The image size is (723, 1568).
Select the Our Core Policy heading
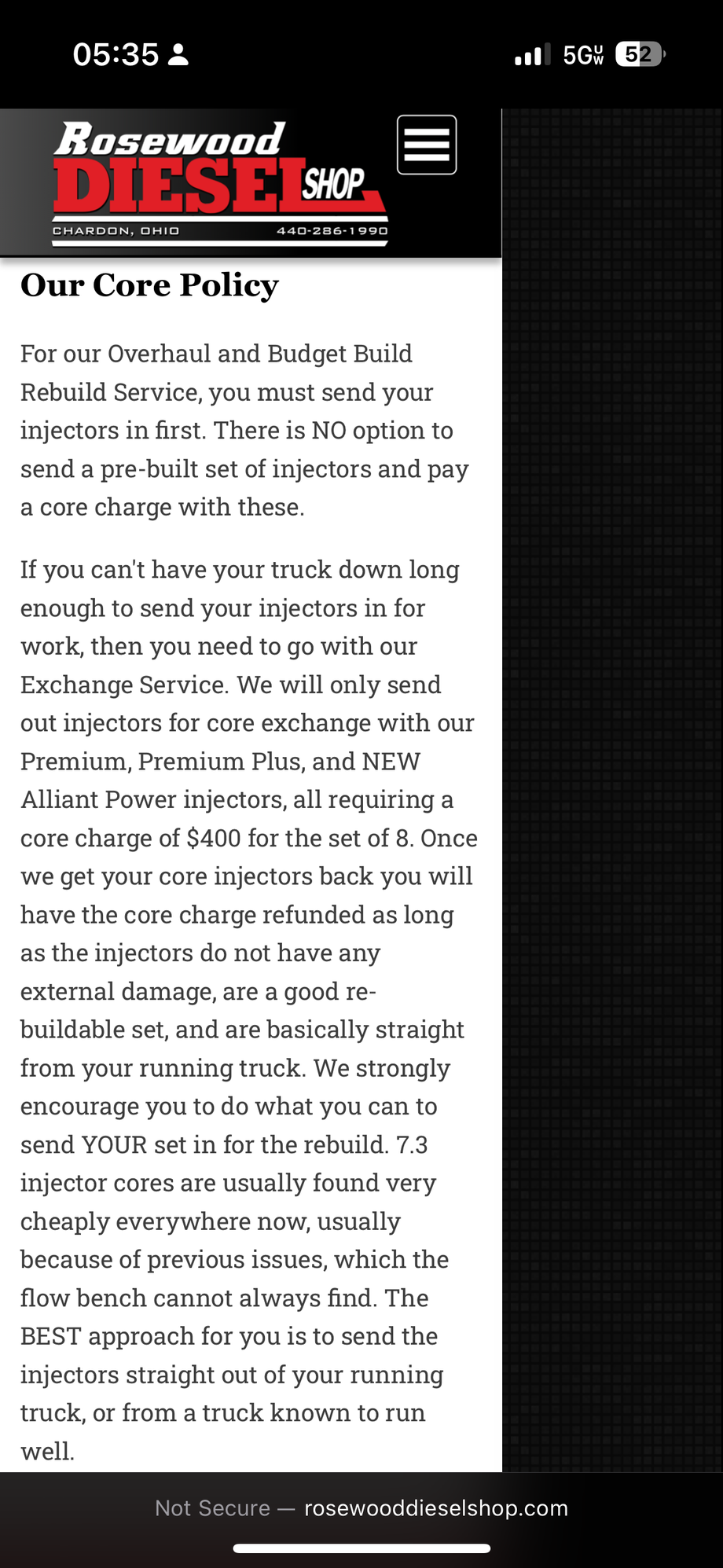point(149,285)
